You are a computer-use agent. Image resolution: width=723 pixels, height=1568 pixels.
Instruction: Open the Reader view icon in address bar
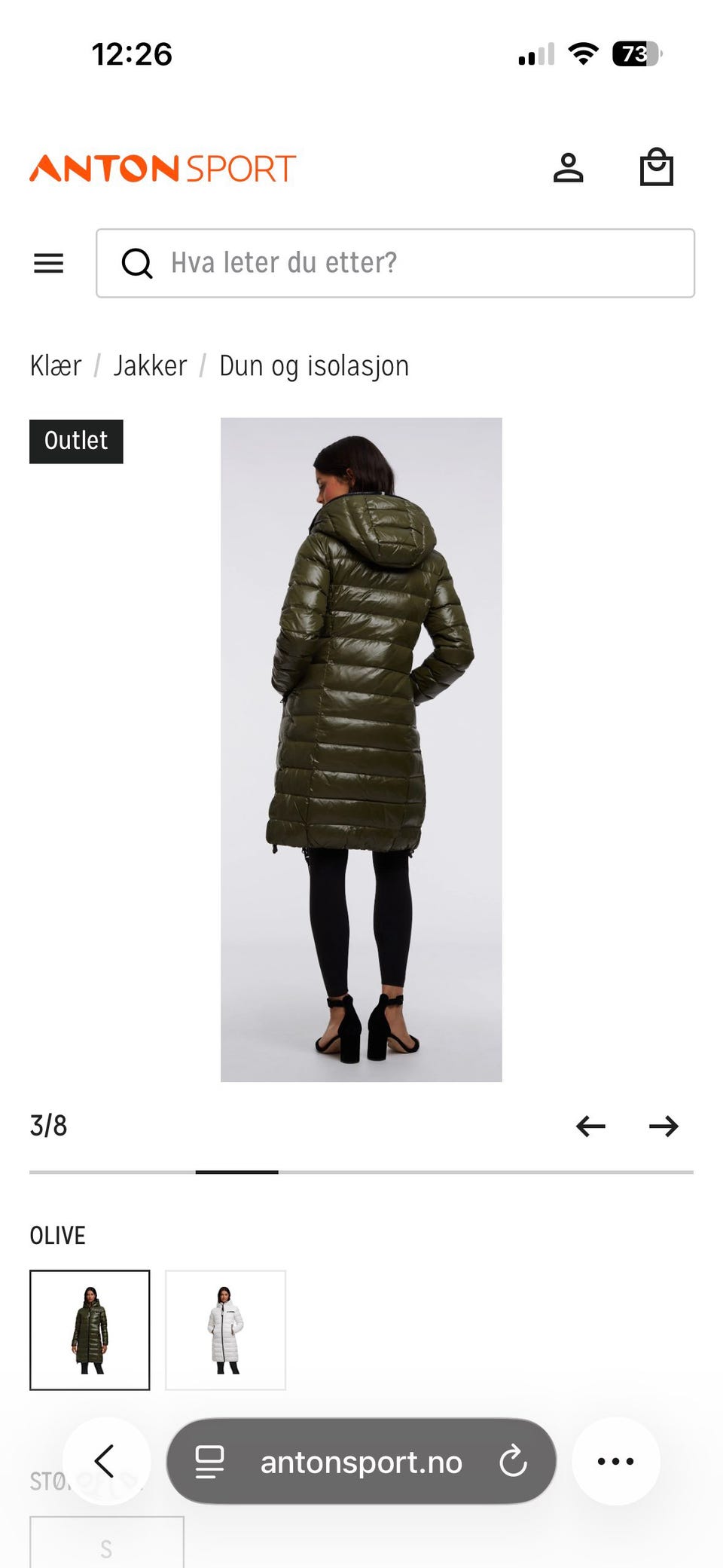point(209,1460)
